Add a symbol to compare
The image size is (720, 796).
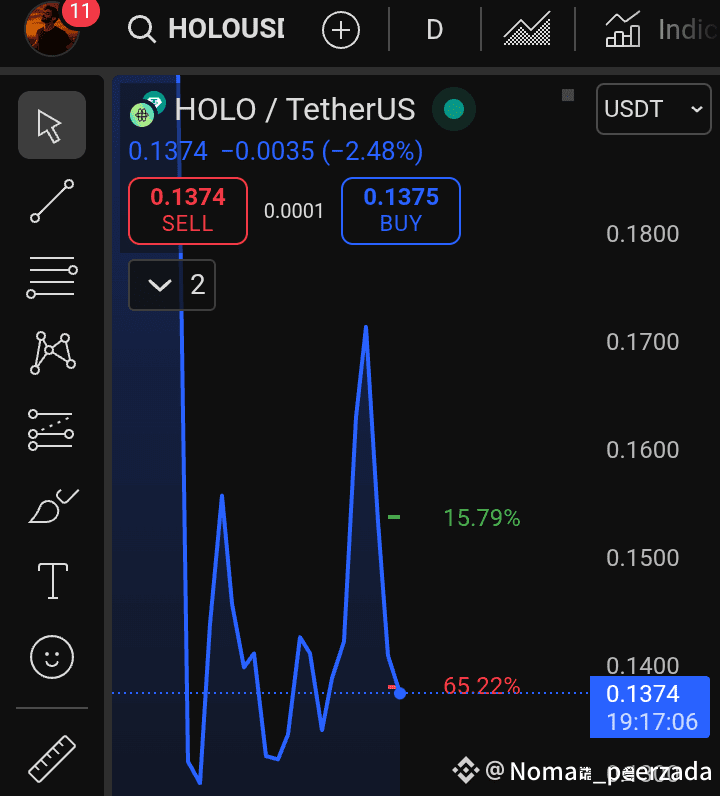pyautogui.click(x=341, y=30)
